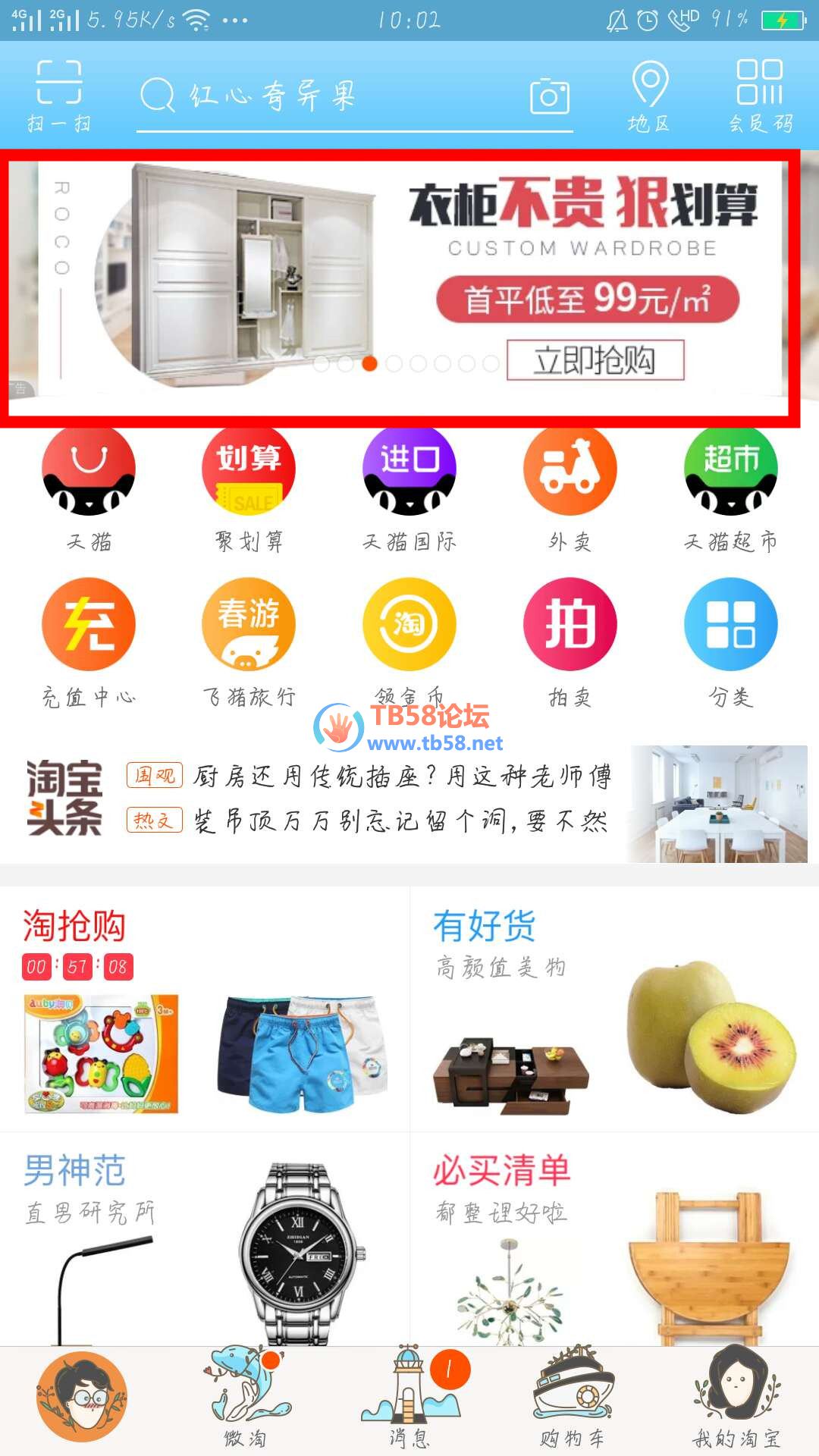Open camera photo search
The height and width of the screenshot is (1456, 819).
[x=549, y=96]
